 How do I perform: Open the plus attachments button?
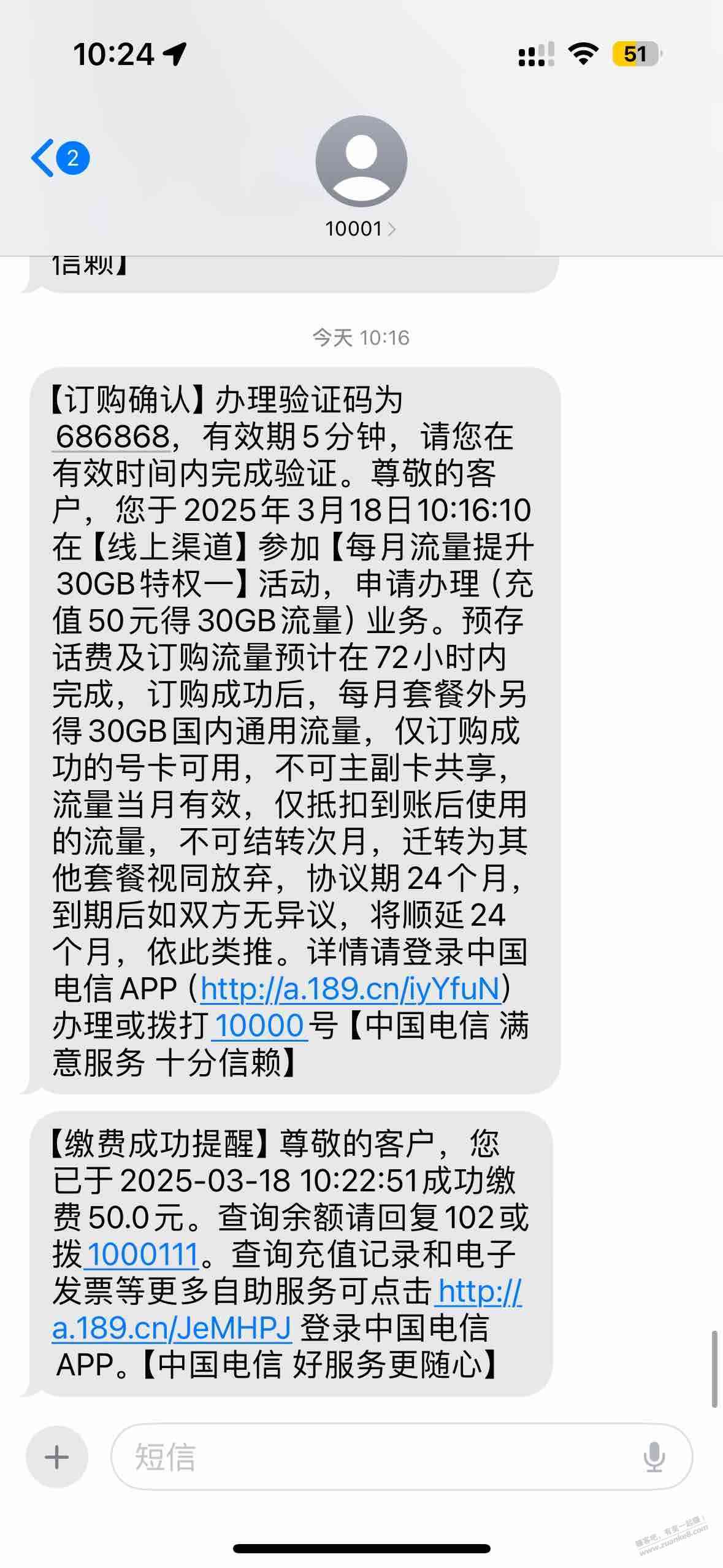click(57, 1457)
